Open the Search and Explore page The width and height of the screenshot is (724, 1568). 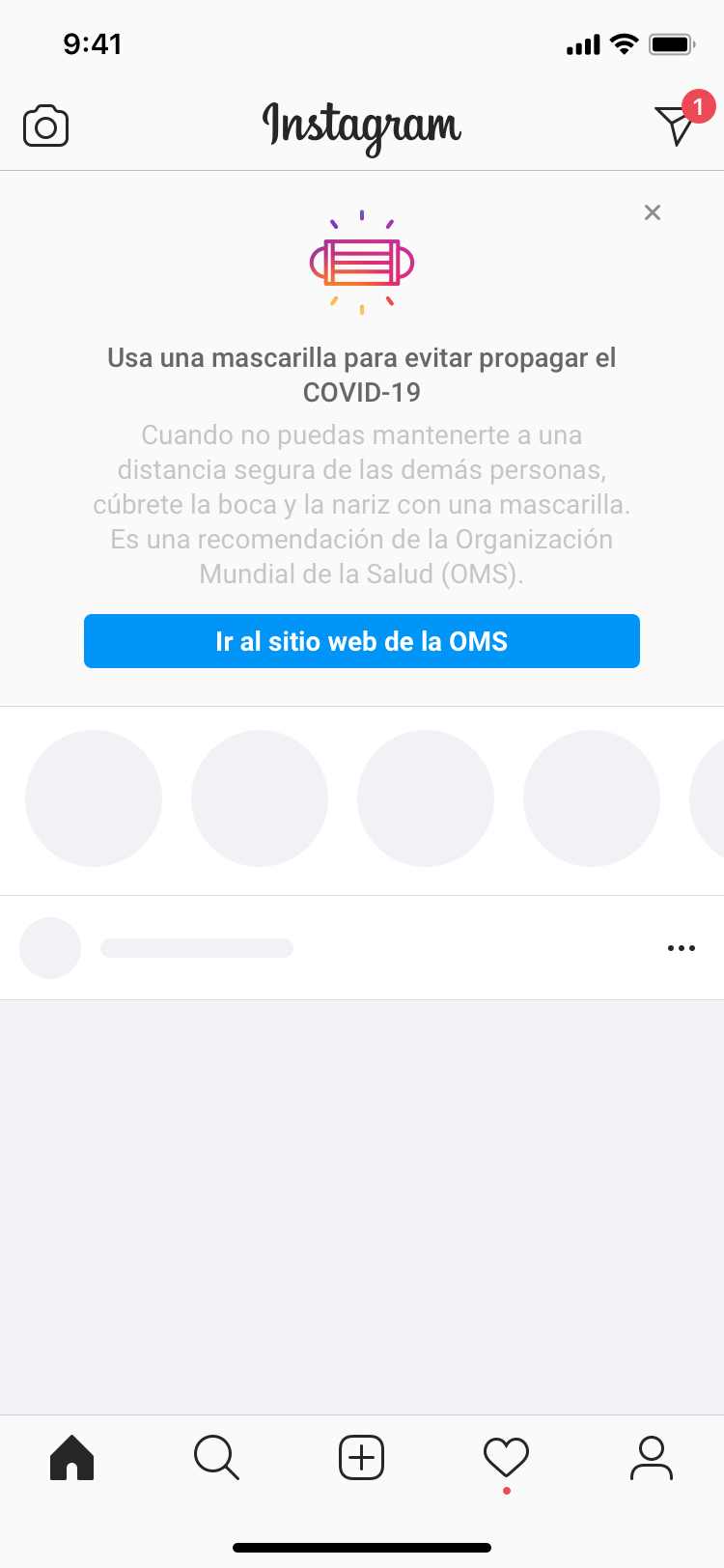point(216,1458)
